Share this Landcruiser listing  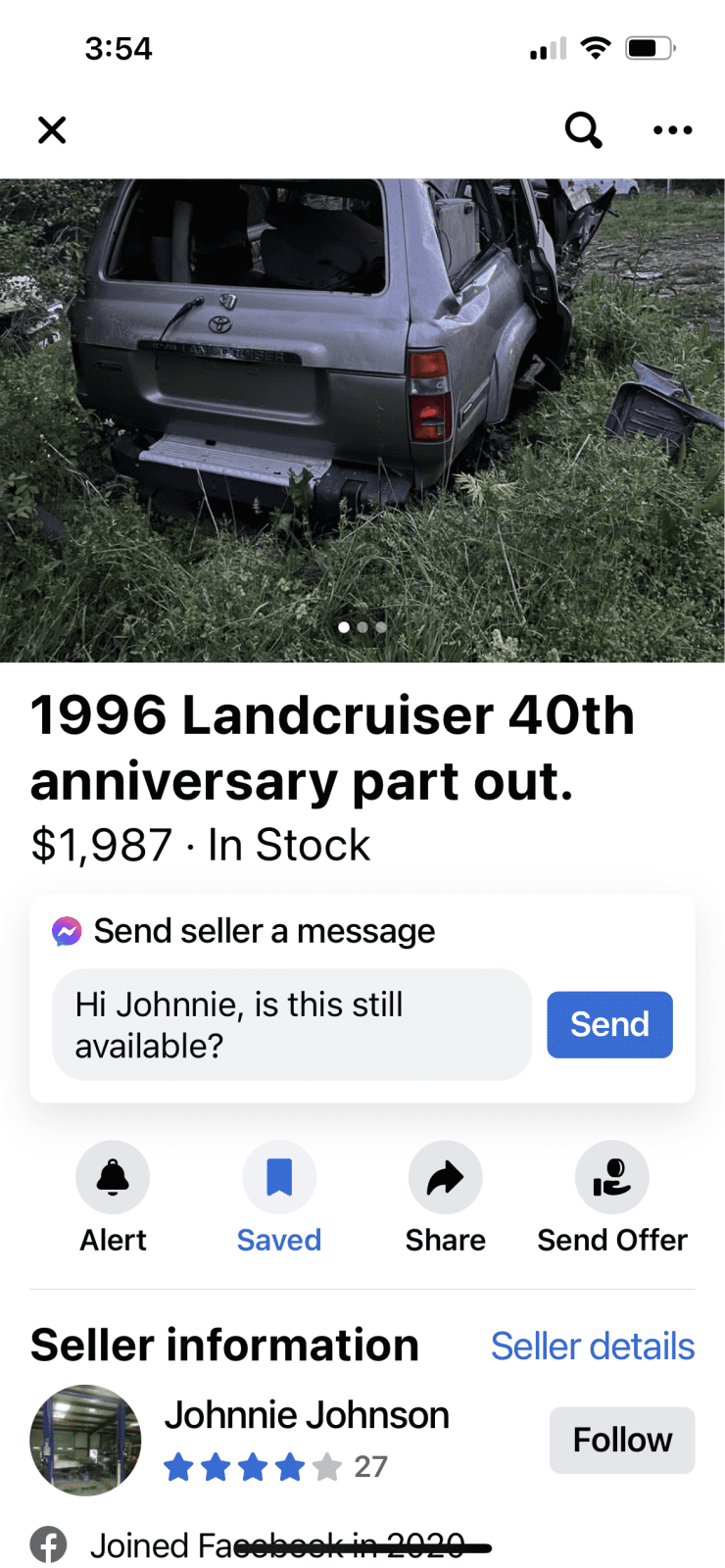click(x=445, y=1176)
